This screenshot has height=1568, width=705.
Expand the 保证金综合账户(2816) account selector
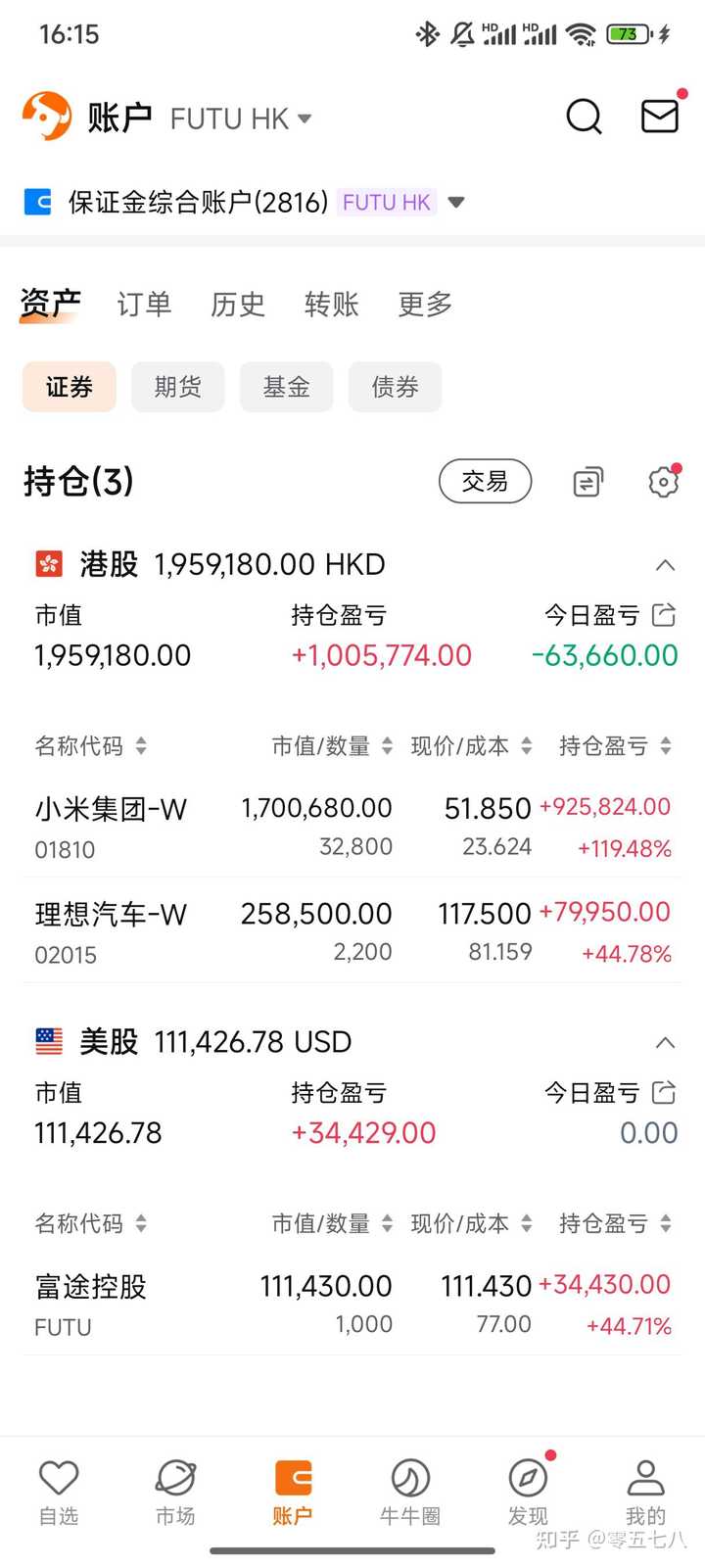(244, 202)
